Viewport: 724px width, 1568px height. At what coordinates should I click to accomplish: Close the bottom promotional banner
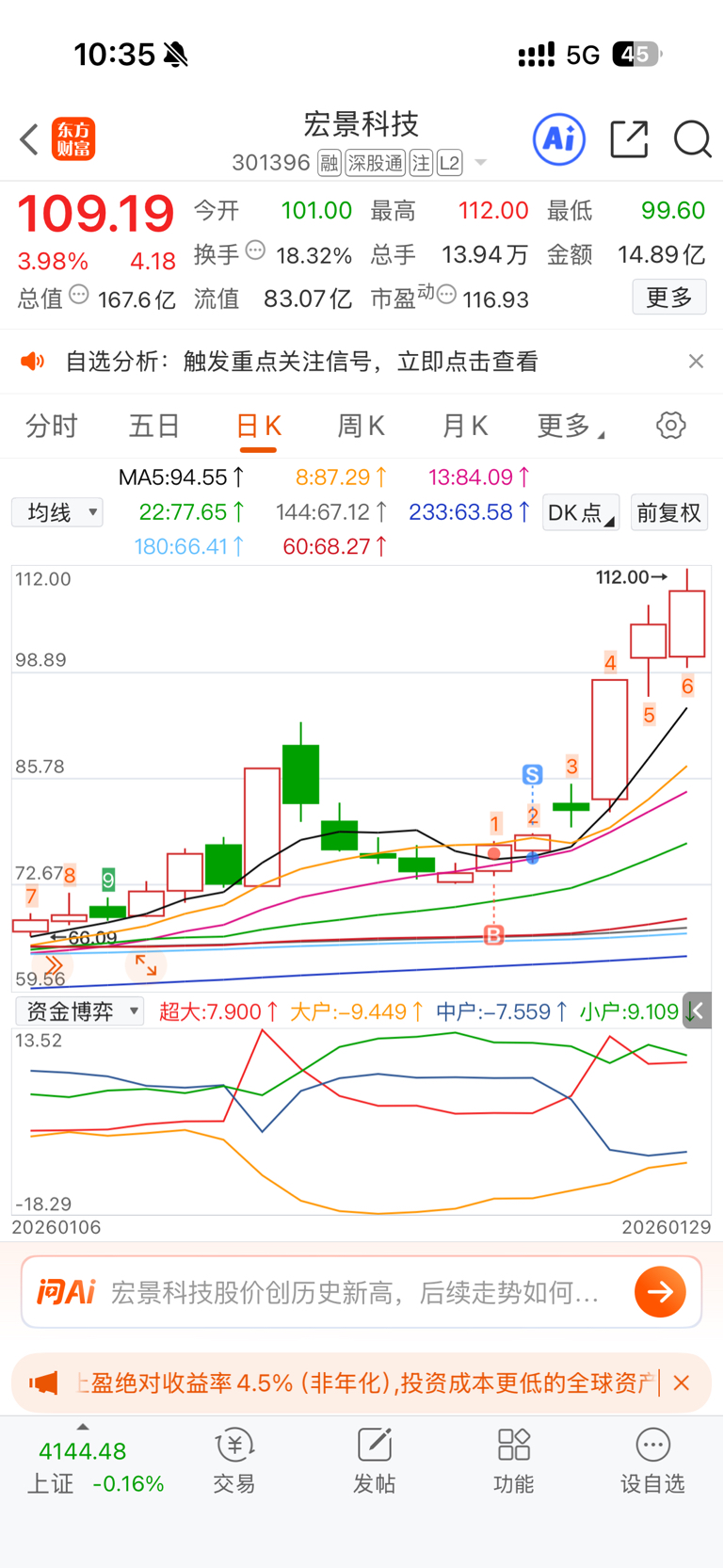pos(682,1382)
